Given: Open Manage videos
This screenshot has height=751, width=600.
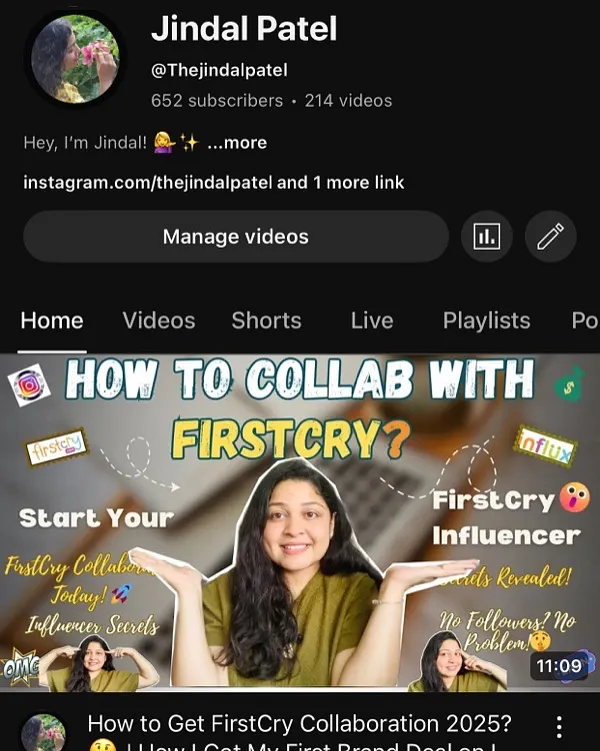Looking at the screenshot, I should point(236,237).
